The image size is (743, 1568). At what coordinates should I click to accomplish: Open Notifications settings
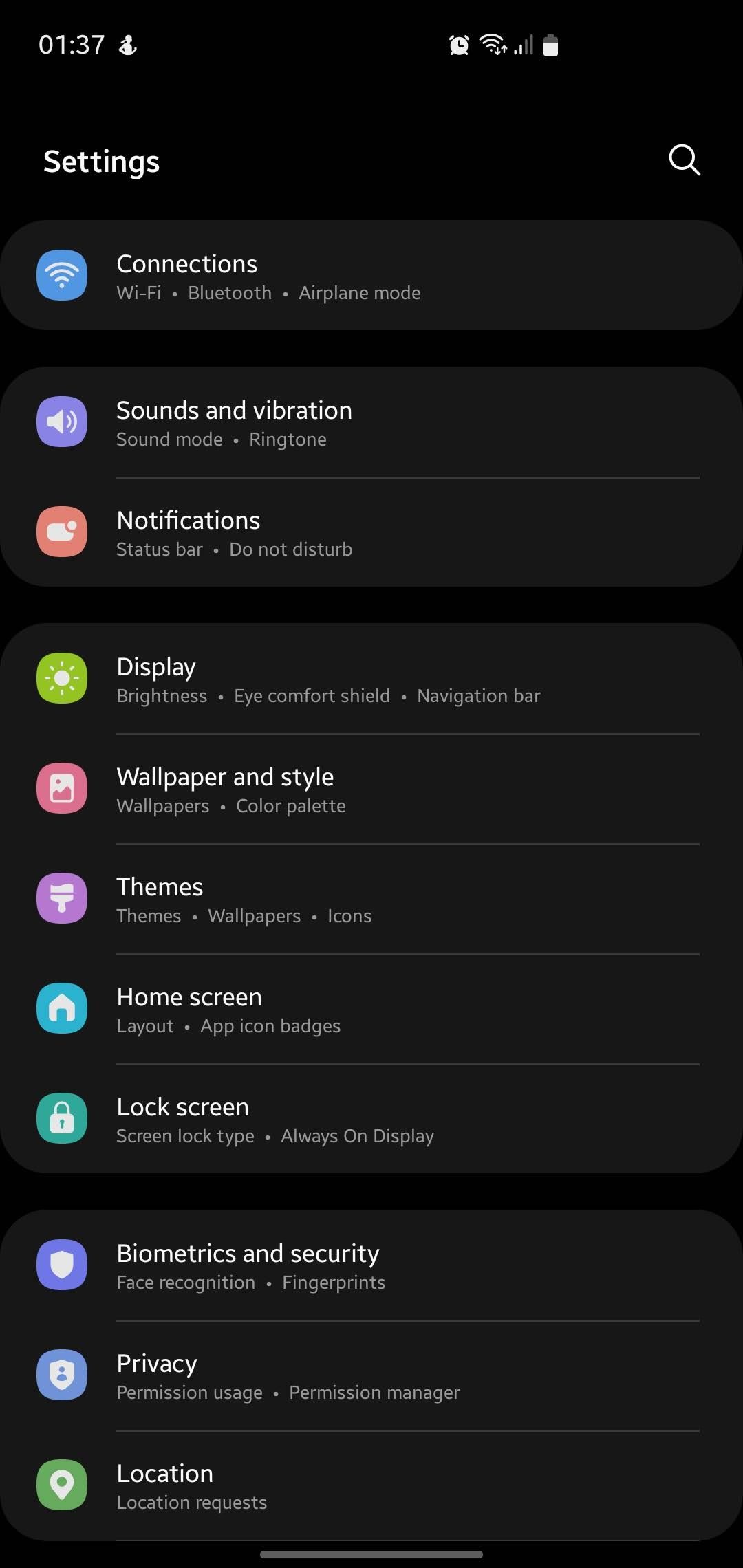tap(371, 532)
